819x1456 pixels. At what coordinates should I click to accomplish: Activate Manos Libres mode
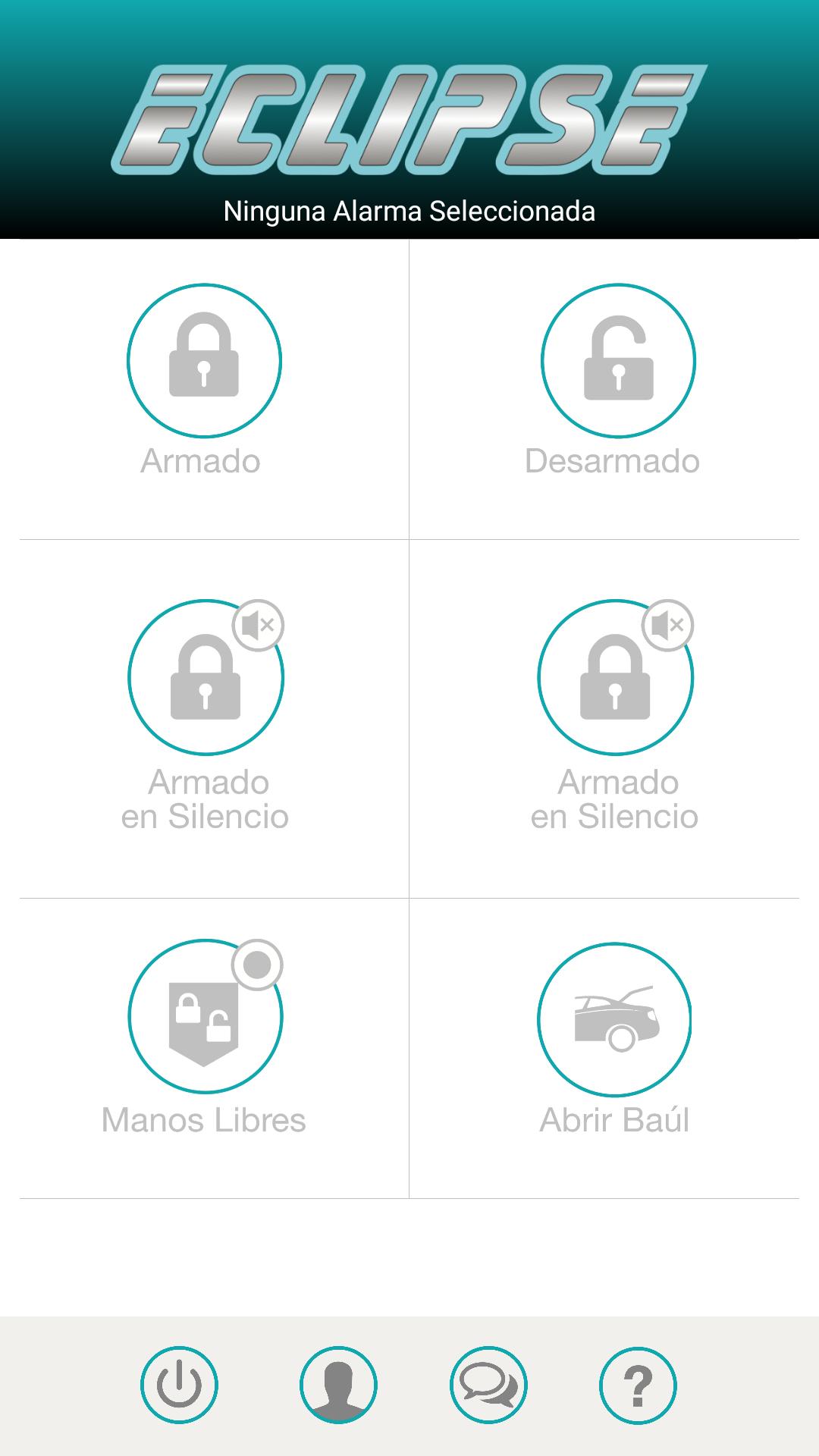click(x=206, y=1016)
